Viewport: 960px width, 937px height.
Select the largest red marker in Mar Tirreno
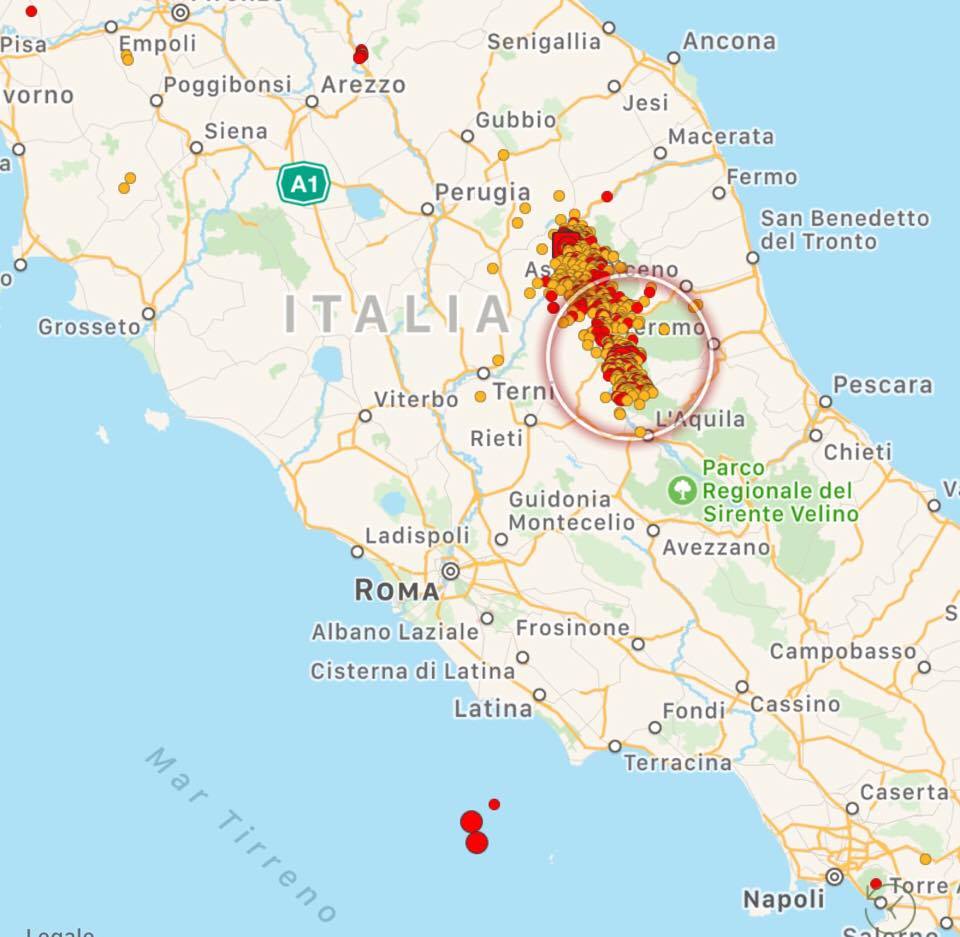point(477,842)
